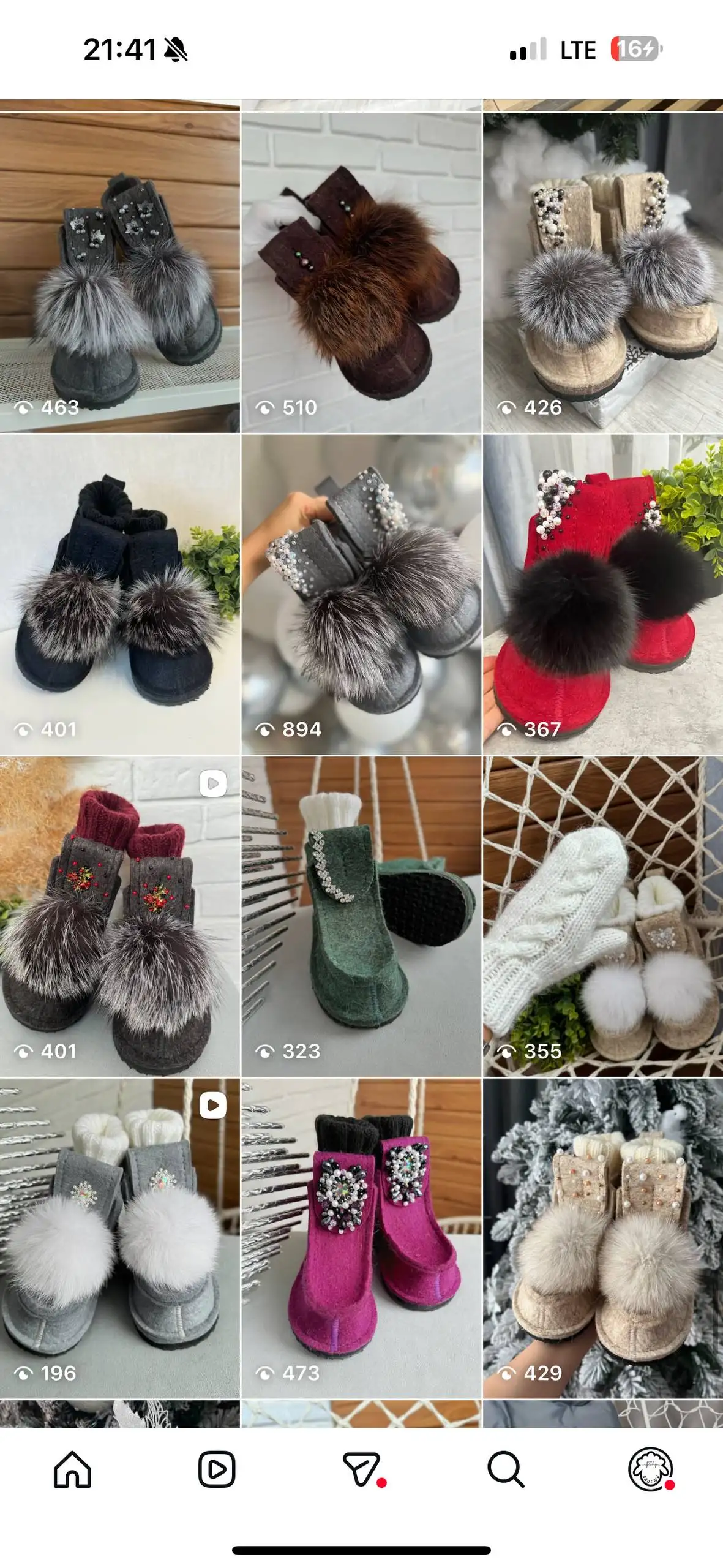Open the dark gray boots post with 463 views
This screenshot has width=723, height=1568.
point(120,273)
